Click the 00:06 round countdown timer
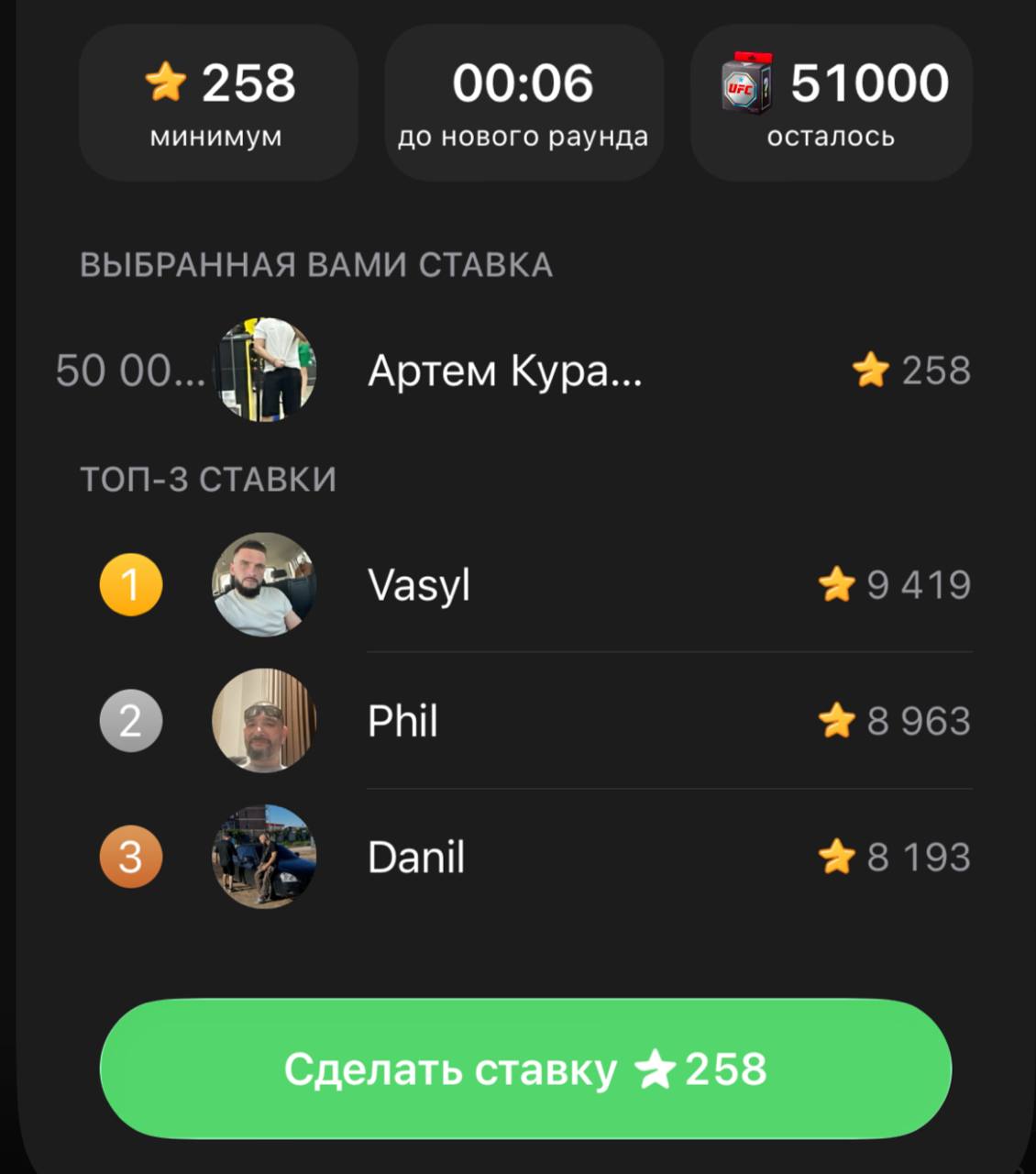 click(523, 81)
